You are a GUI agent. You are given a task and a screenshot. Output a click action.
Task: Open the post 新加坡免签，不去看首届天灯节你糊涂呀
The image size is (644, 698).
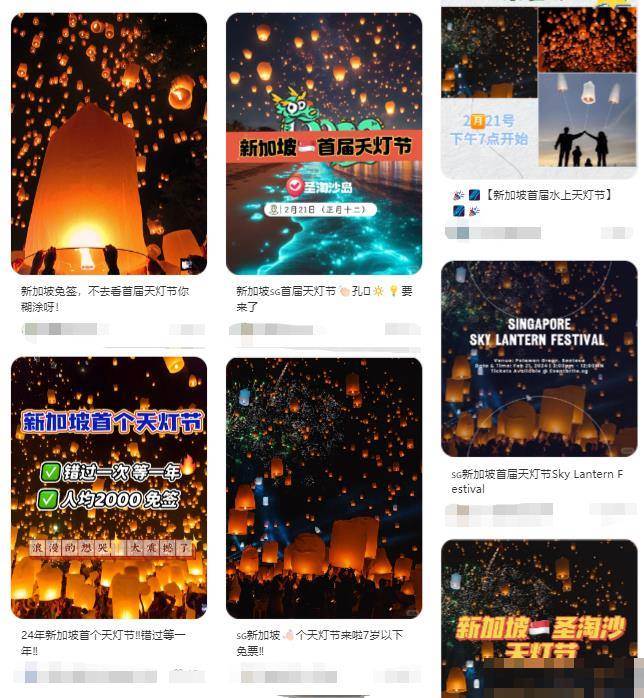coord(108,143)
